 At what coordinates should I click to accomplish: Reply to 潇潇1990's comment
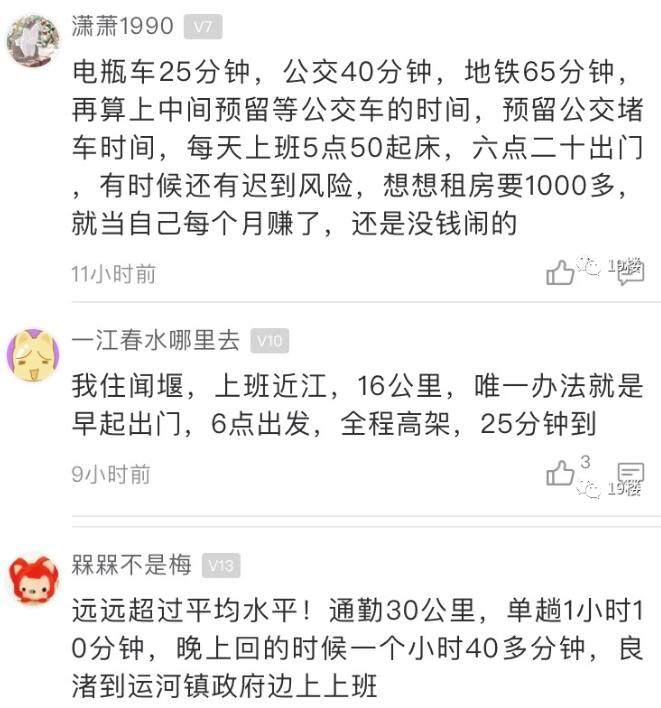point(631,271)
